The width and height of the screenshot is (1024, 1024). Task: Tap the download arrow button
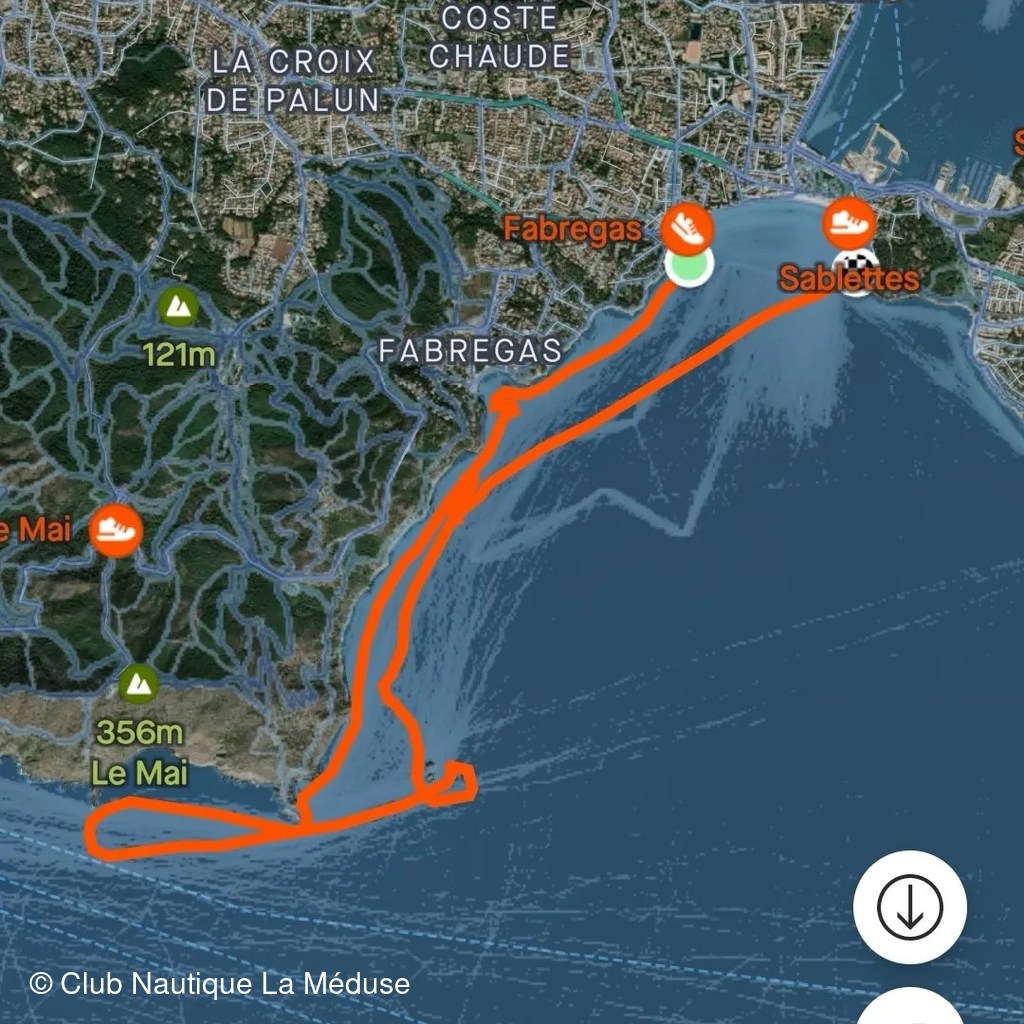(x=909, y=907)
